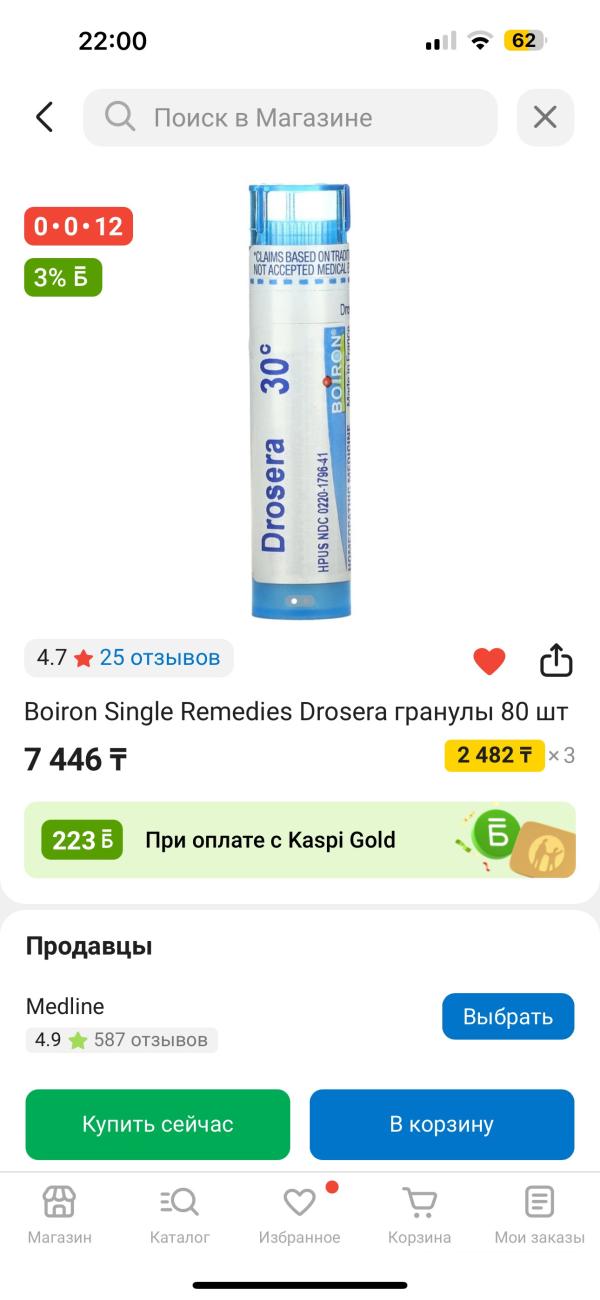Open the Корзина tab
This screenshot has width=600, height=1300.
tap(419, 1215)
